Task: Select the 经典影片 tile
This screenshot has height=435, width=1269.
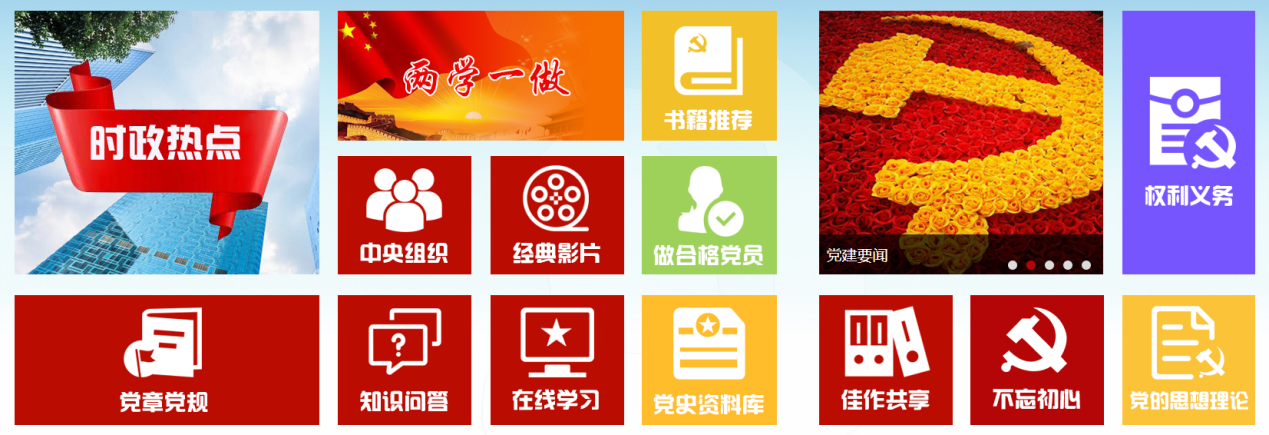Action: point(556,215)
